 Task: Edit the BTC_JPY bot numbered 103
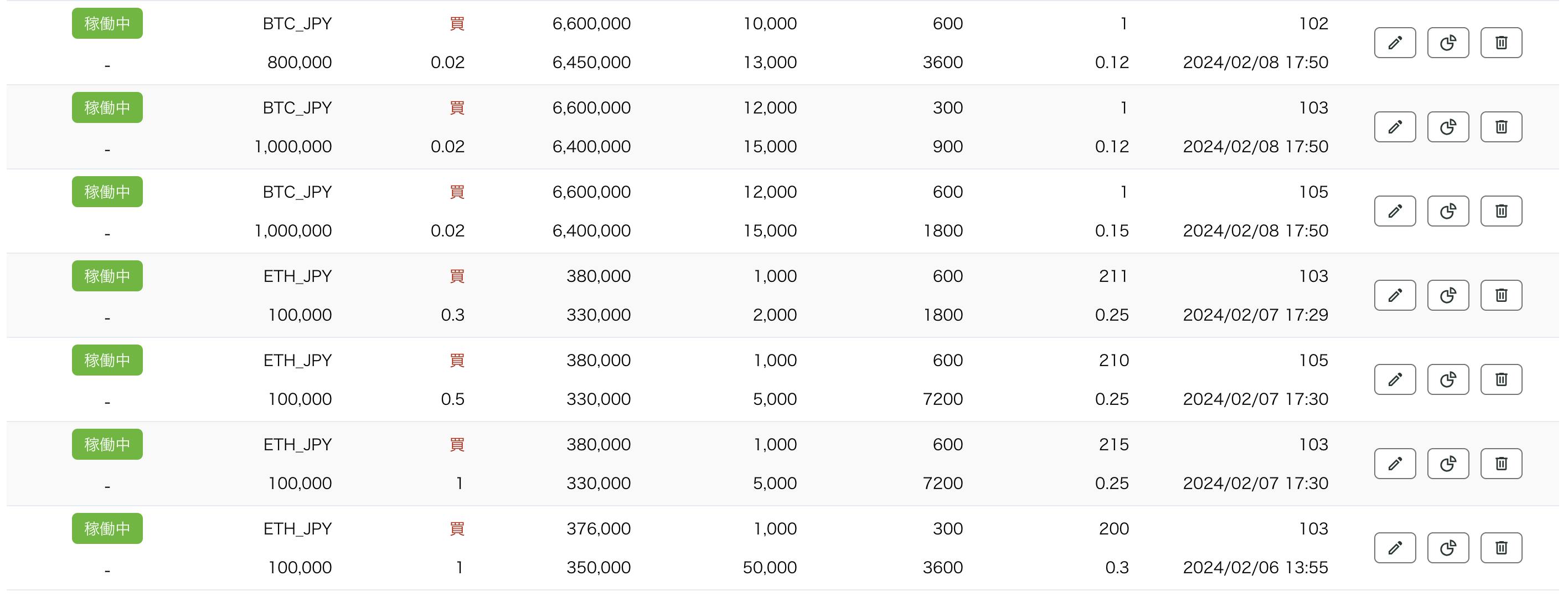[x=1395, y=127]
